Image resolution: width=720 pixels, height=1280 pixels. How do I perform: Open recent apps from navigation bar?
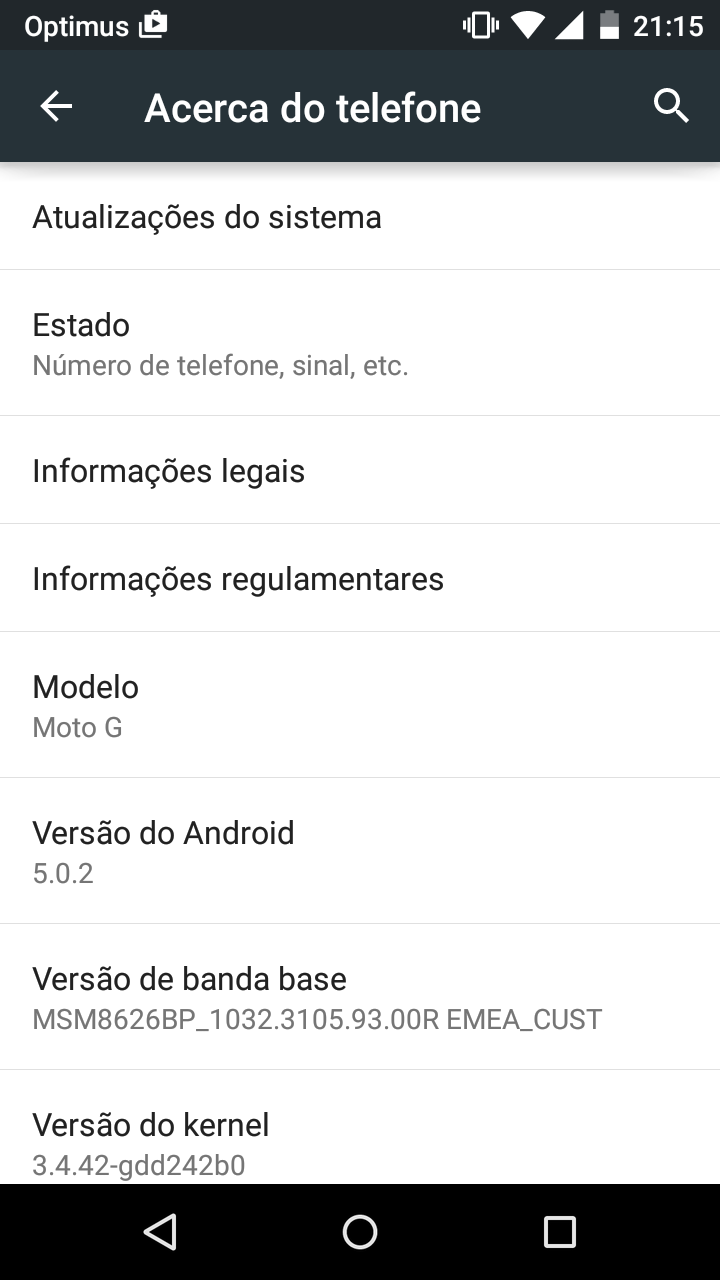560,1232
